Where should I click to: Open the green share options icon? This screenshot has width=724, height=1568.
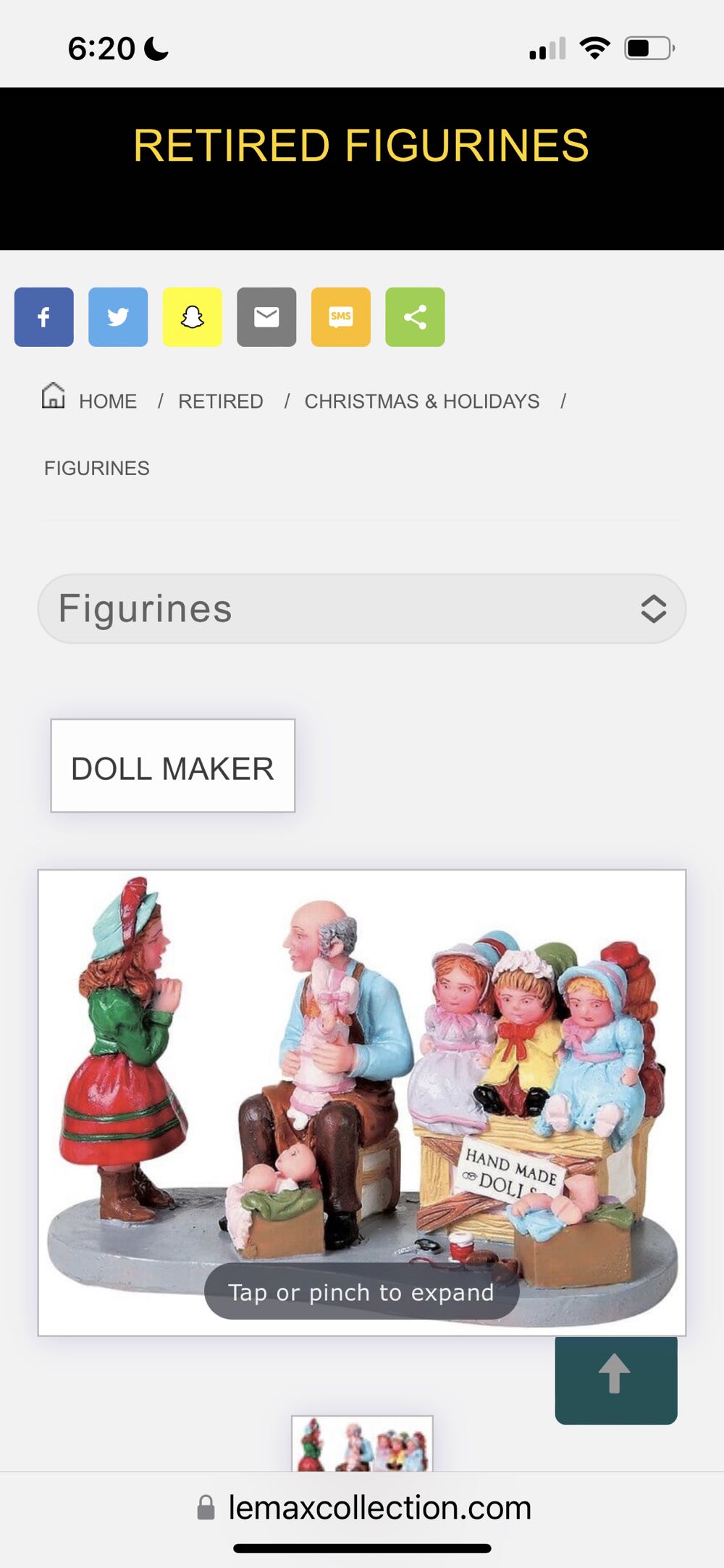click(x=415, y=317)
